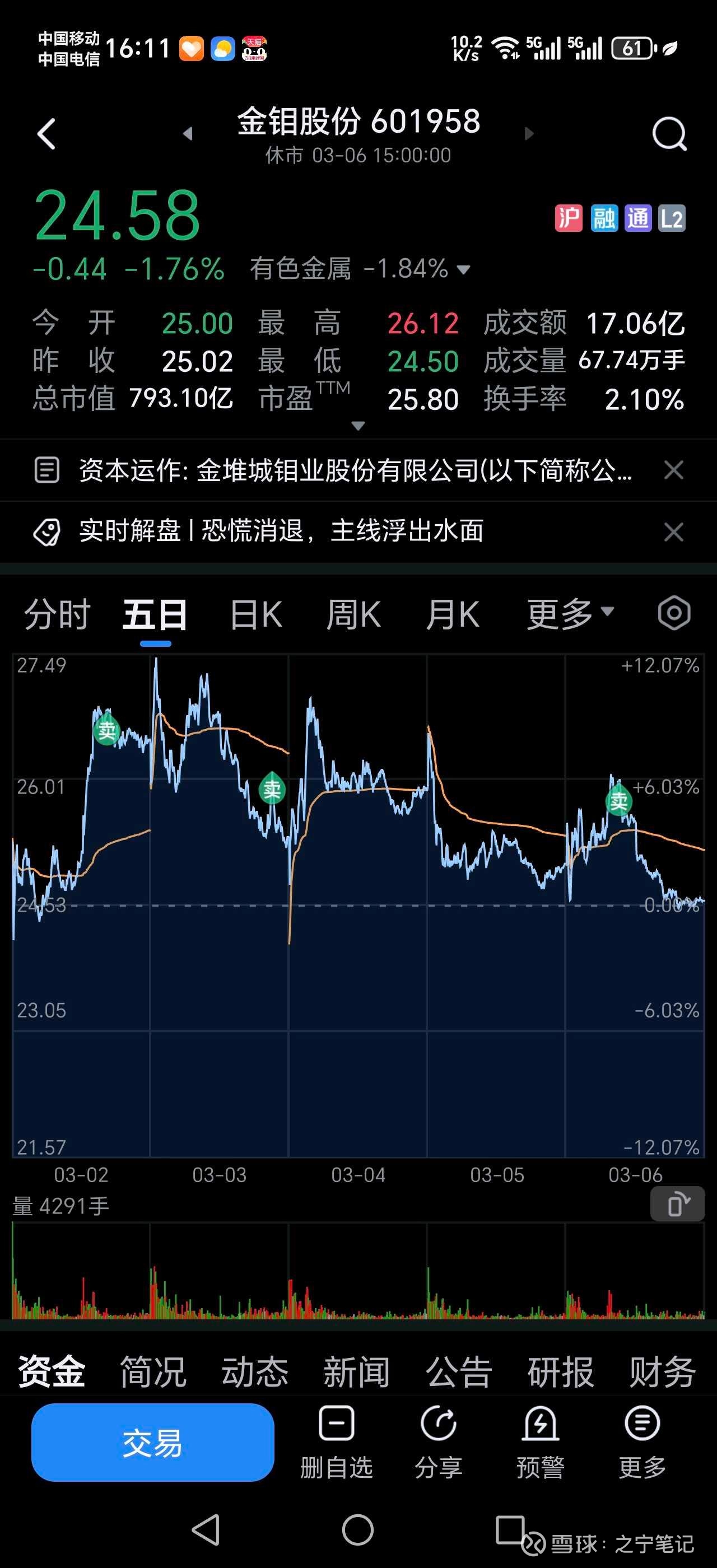The width and height of the screenshot is (717, 1568).
Task: Dismiss the 资本运作 notice
Action: 673,470
